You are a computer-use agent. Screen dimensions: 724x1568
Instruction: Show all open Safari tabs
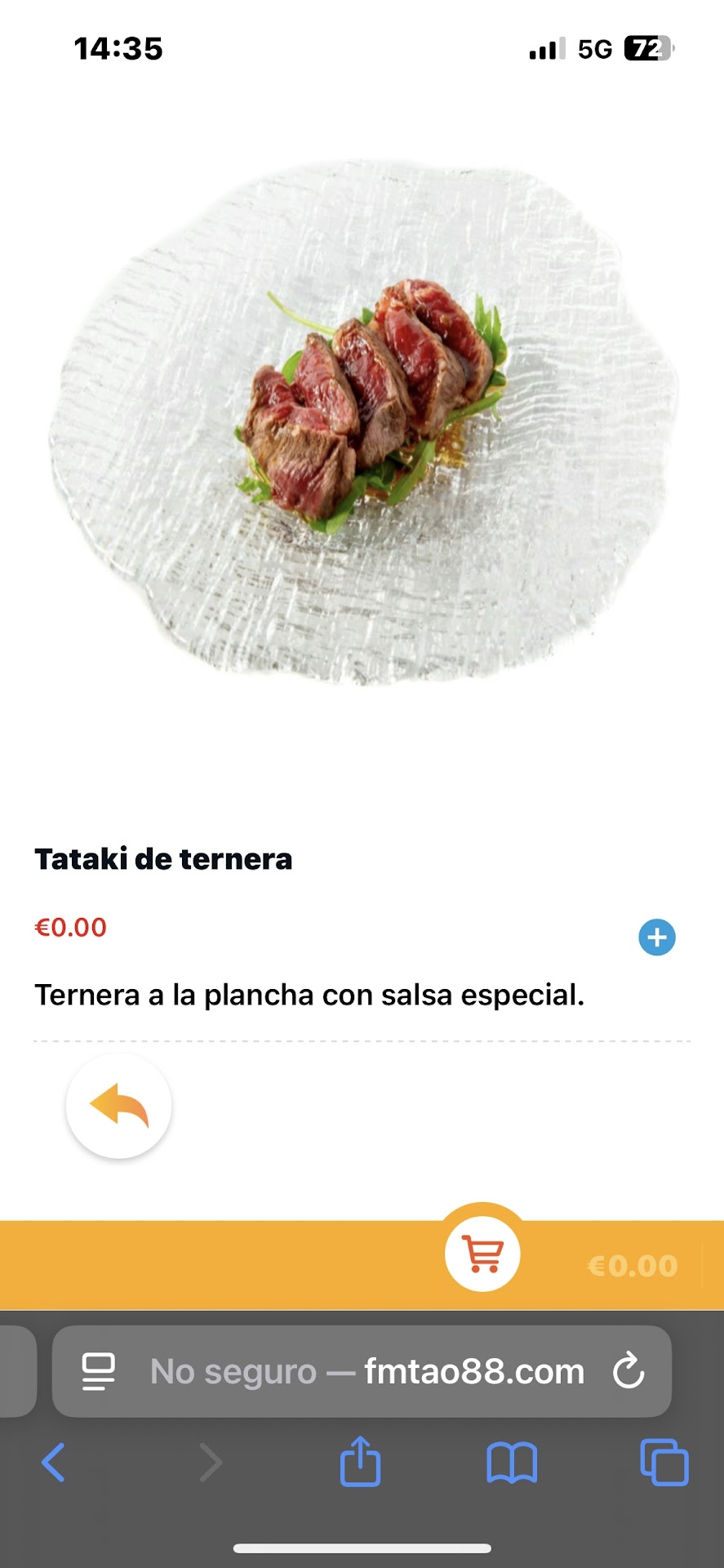(664, 1462)
